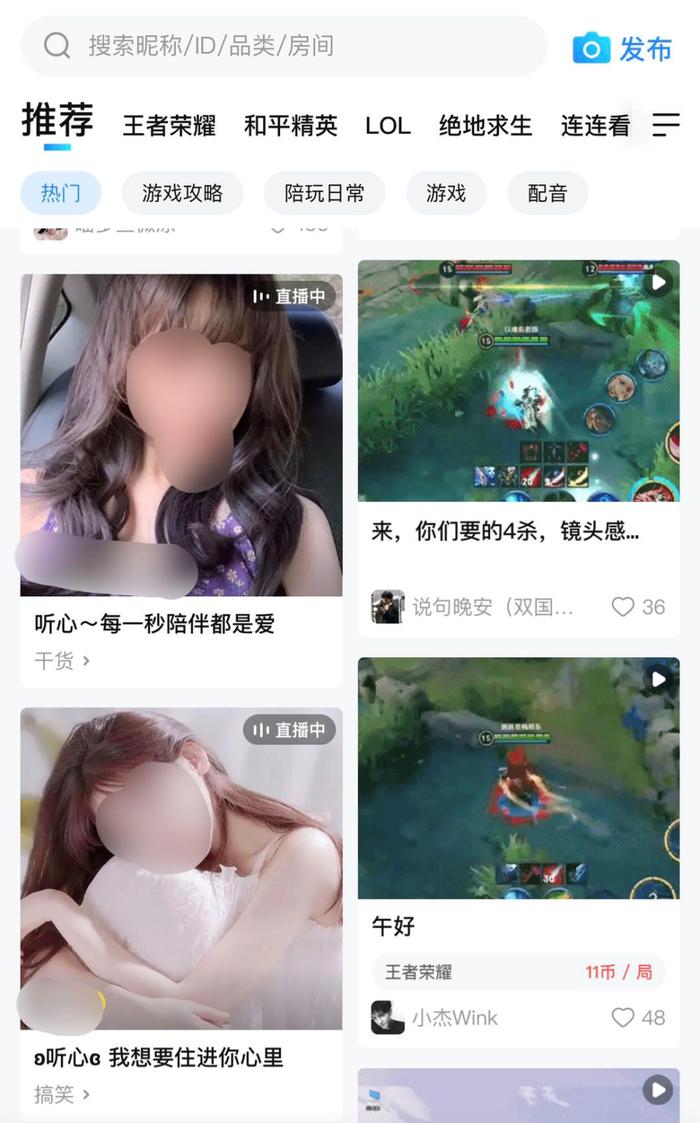Viewport: 700px width, 1123px height.
Task: Go to the 连连看 tab
Action: point(595,126)
